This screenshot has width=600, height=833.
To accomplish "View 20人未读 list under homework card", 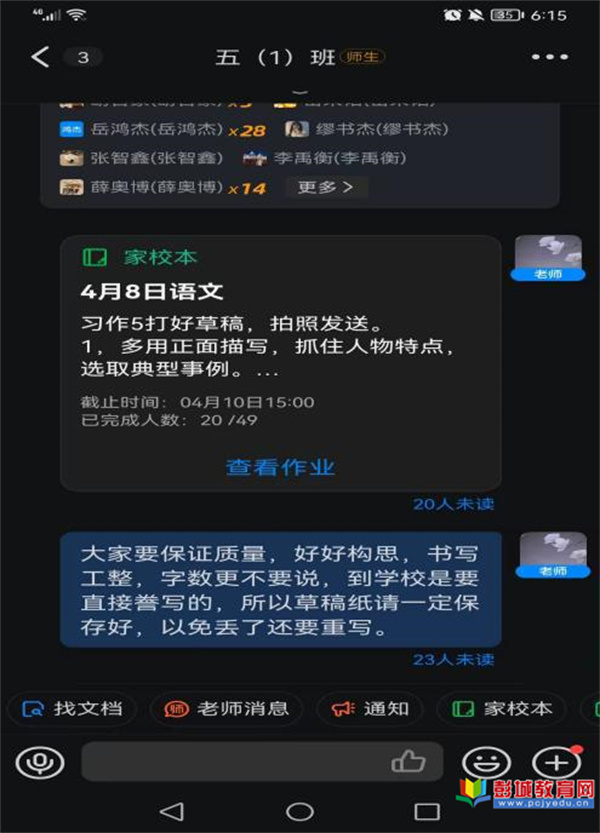I will [x=453, y=504].
